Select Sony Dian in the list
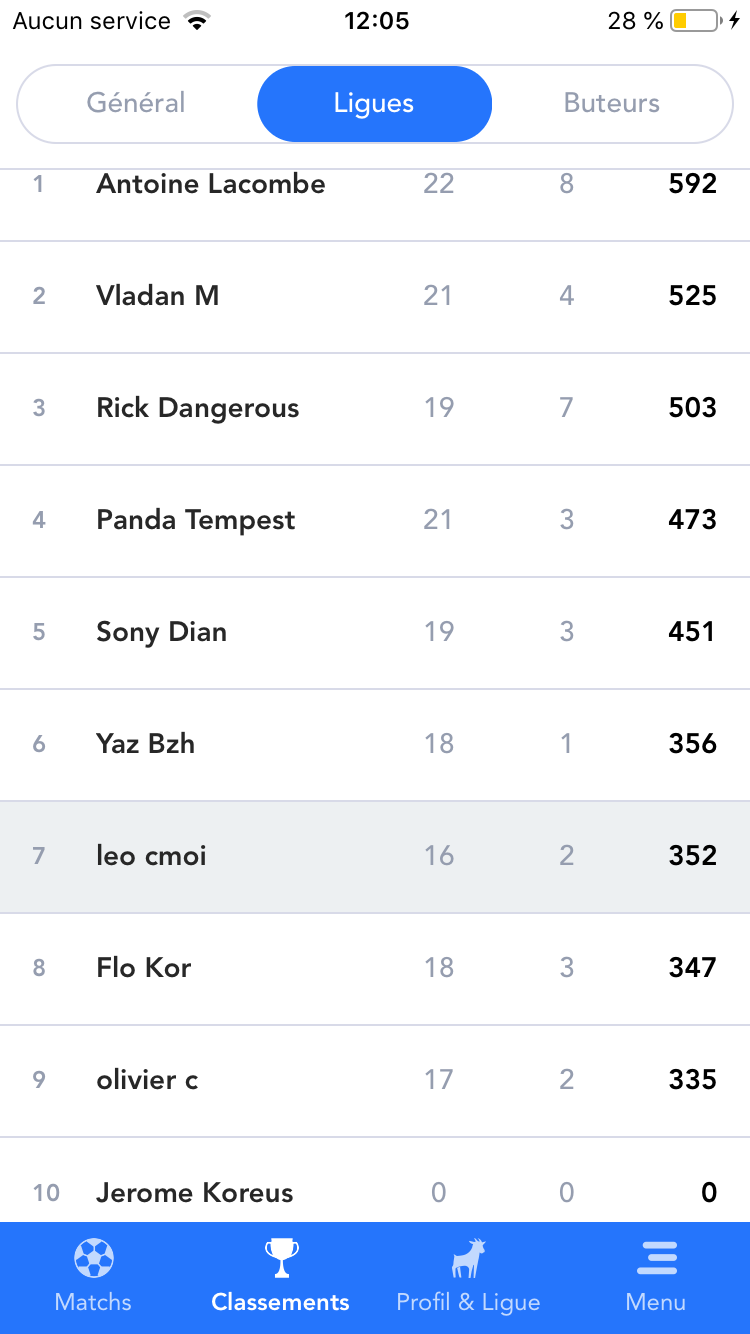 (x=374, y=632)
